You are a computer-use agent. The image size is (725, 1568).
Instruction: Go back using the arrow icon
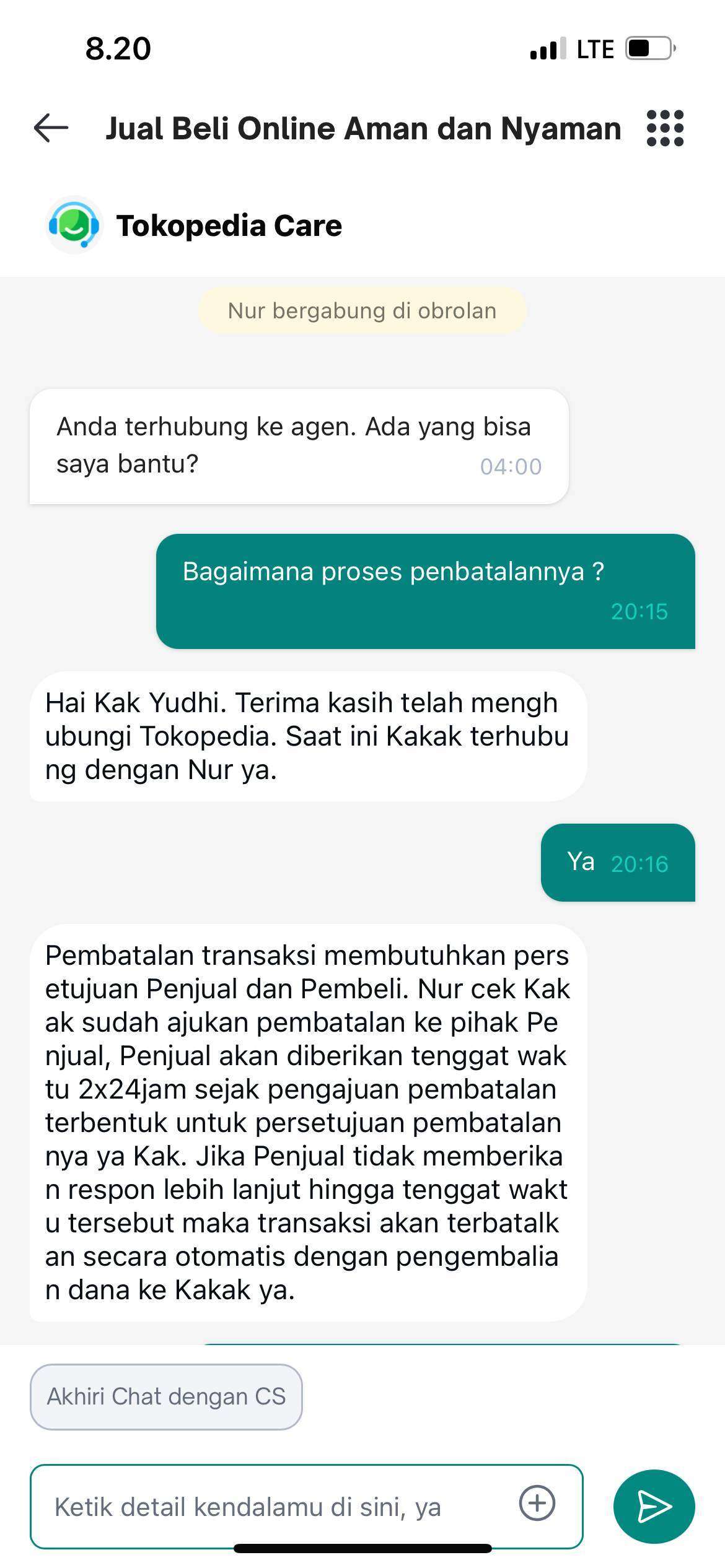(51, 128)
